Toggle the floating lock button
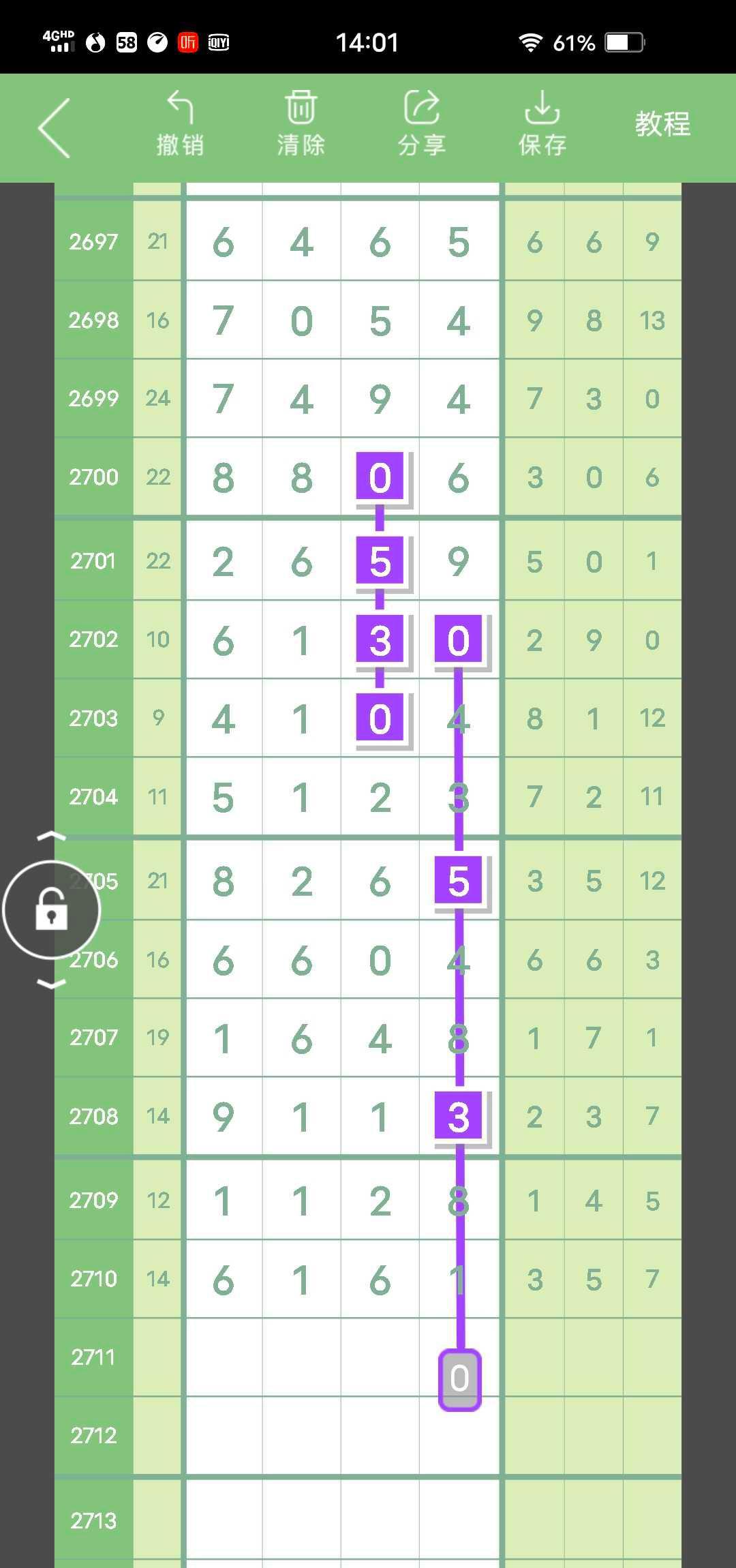Image resolution: width=736 pixels, height=1568 pixels. tap(52, 910)
